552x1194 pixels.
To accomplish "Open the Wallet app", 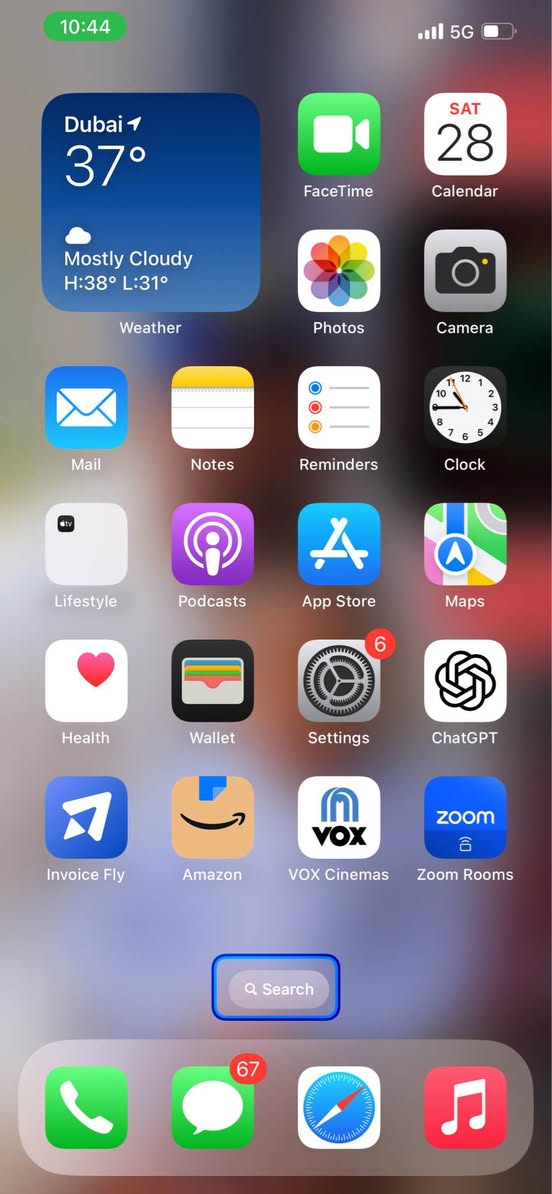I will [212, 681].
